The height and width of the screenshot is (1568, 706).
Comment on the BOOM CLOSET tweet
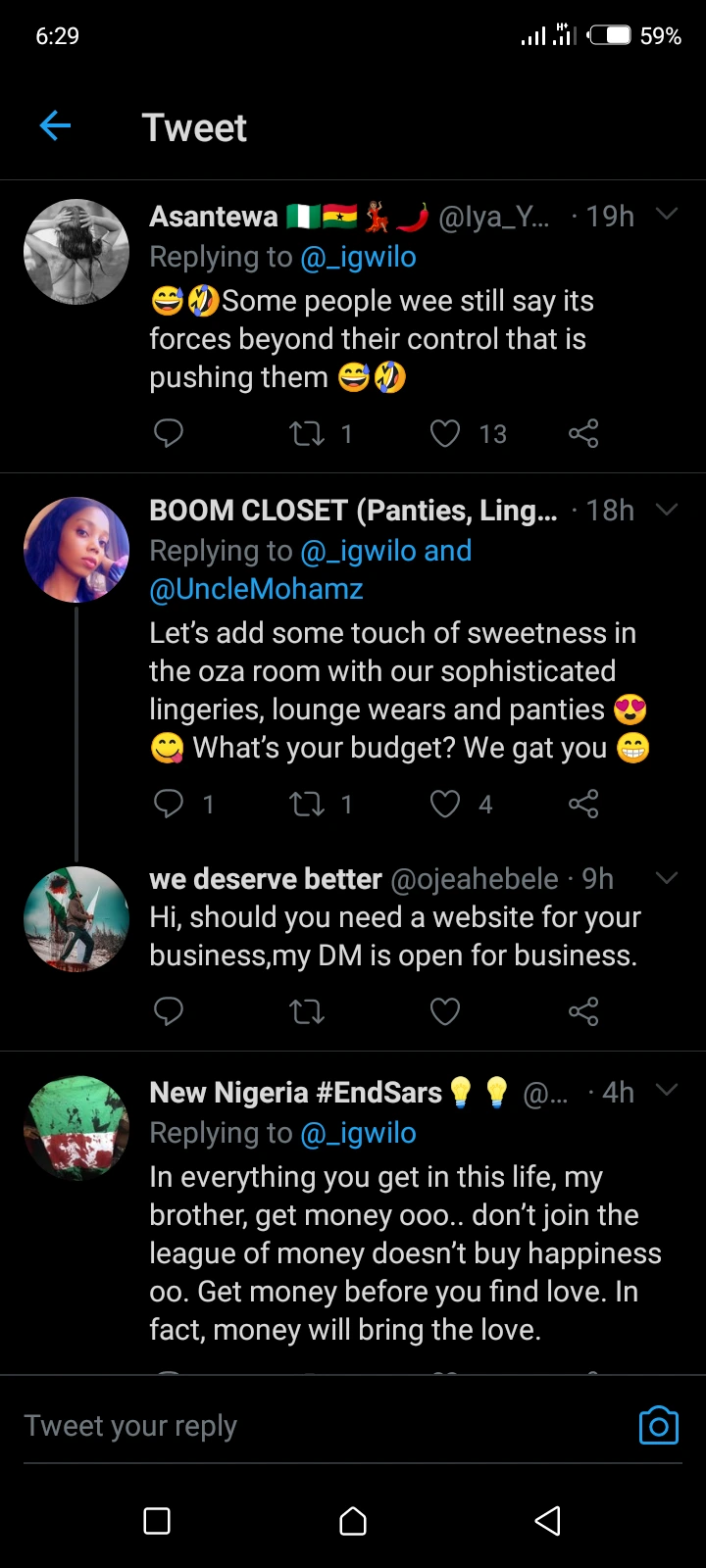[x=169, y=805]
